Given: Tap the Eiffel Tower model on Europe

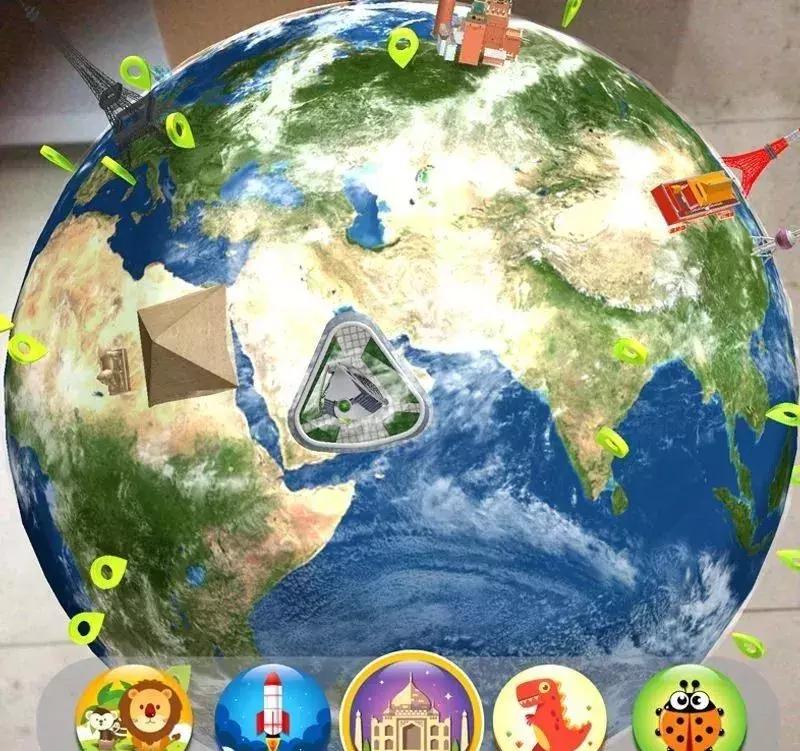Looking at the screenshot, I should pos(105,90).
